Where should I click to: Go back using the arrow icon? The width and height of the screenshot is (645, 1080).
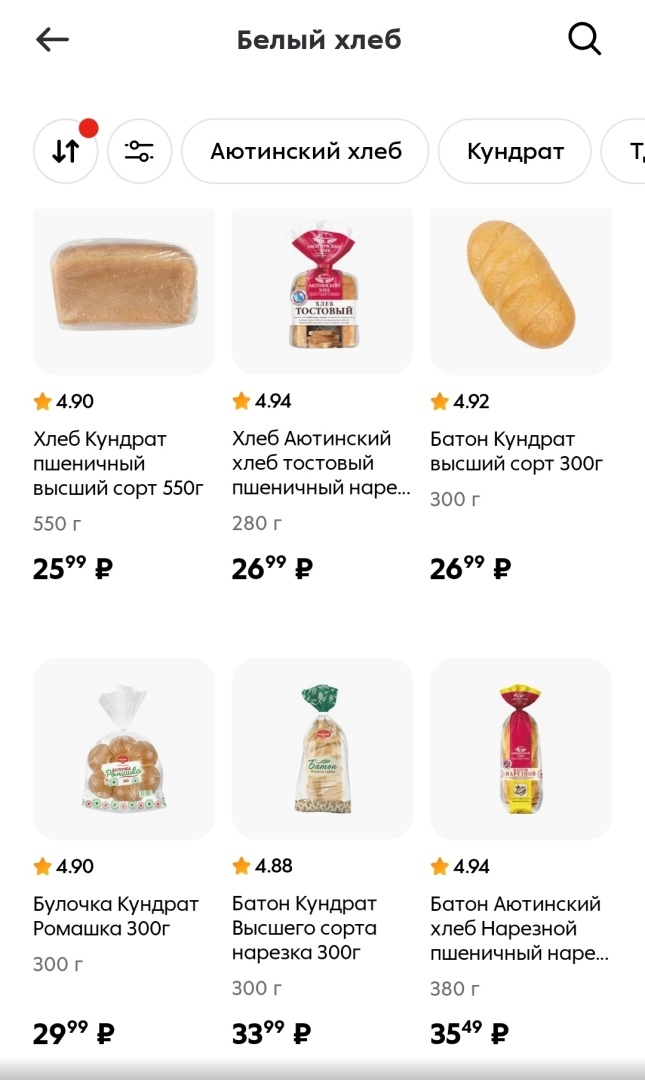[52, 40]
